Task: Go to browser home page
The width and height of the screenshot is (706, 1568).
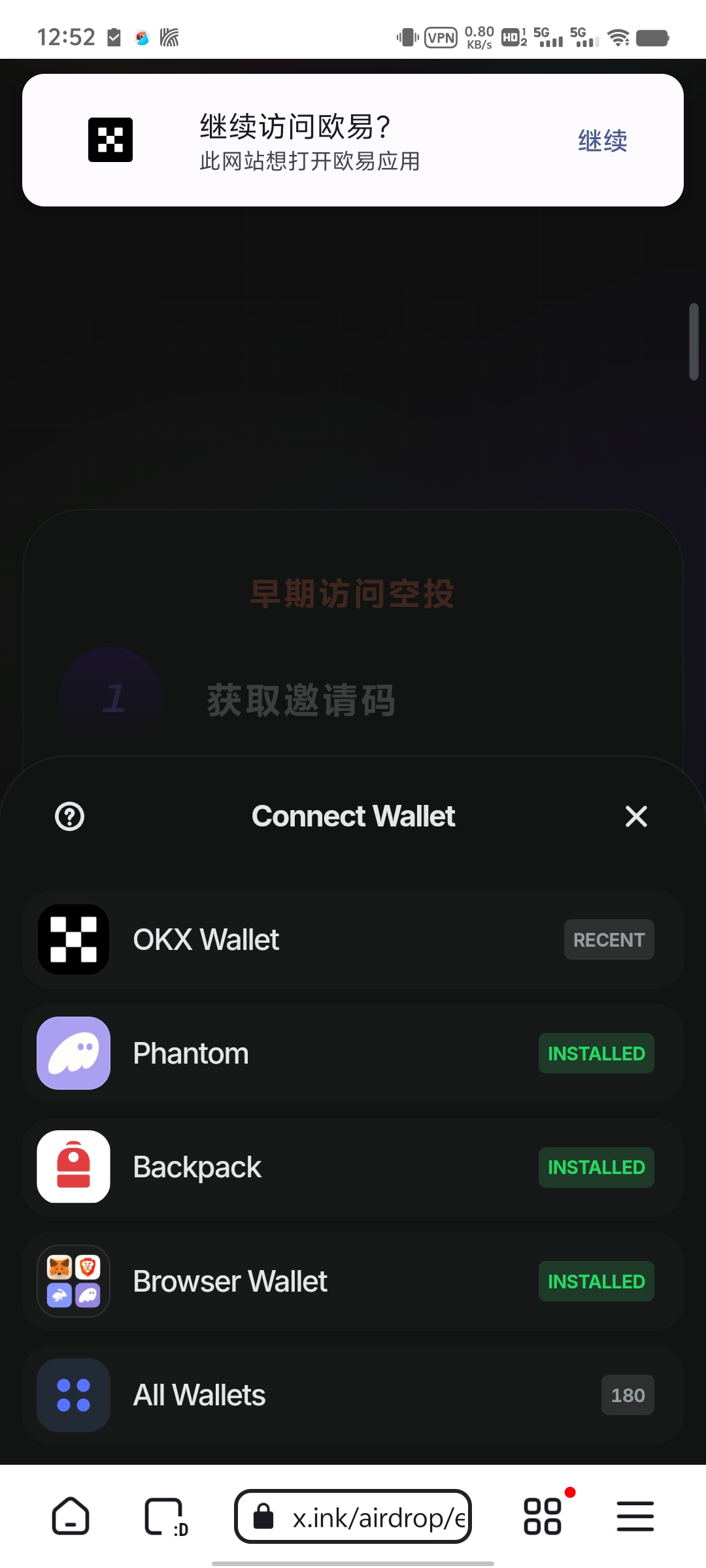Action: pyautogui.click(x=71, y=1516)
